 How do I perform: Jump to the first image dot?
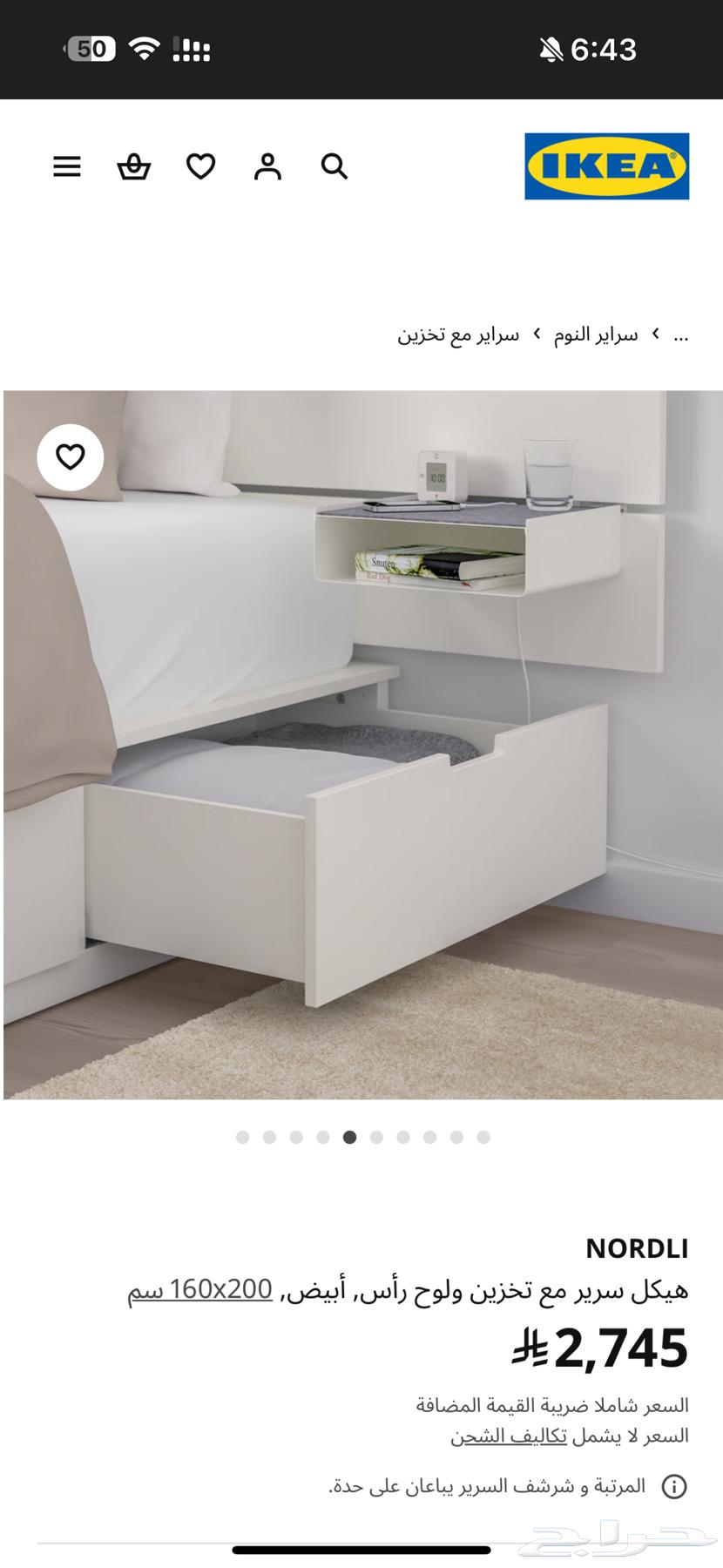point(243,1137)
